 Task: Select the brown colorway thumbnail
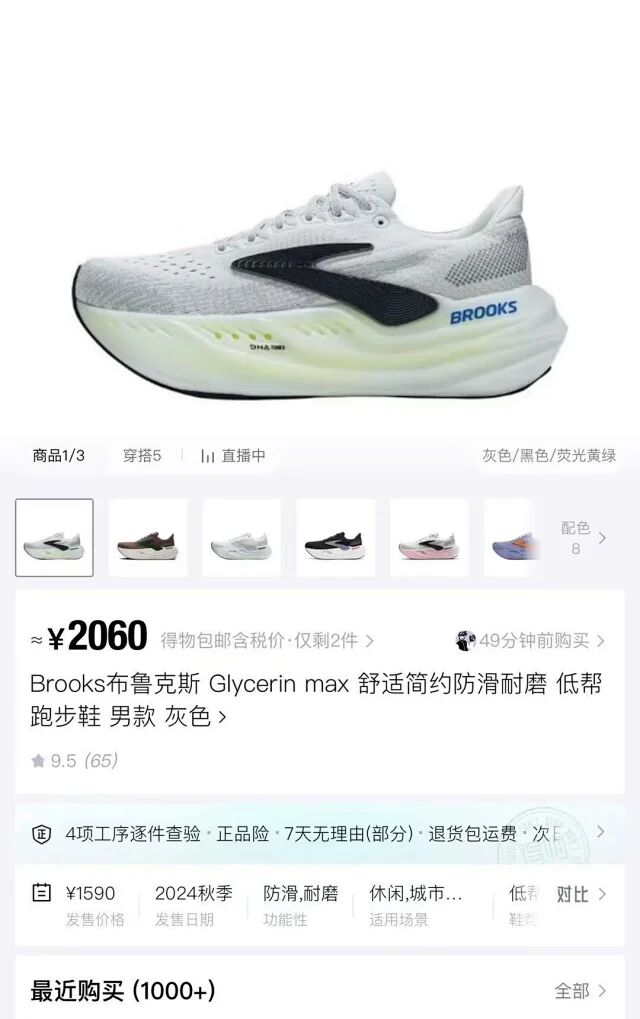click(148, 538)
